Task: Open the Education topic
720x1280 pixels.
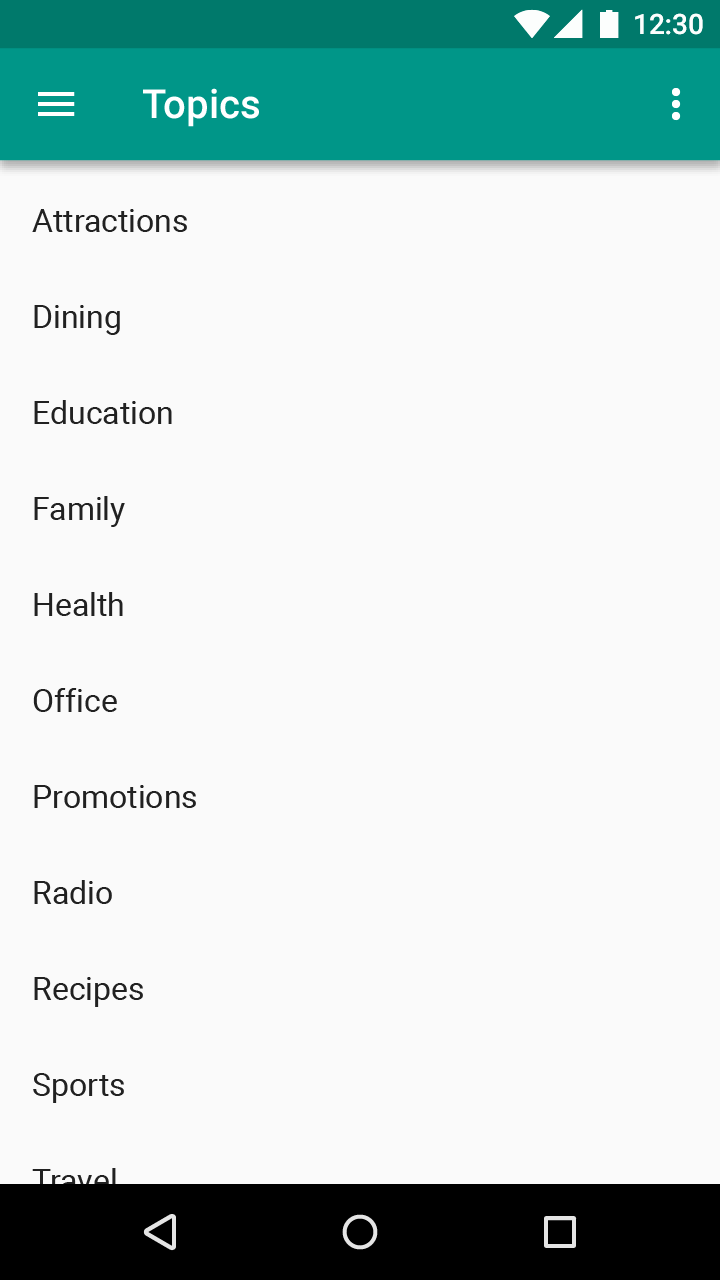Action: tap(360, 413)
